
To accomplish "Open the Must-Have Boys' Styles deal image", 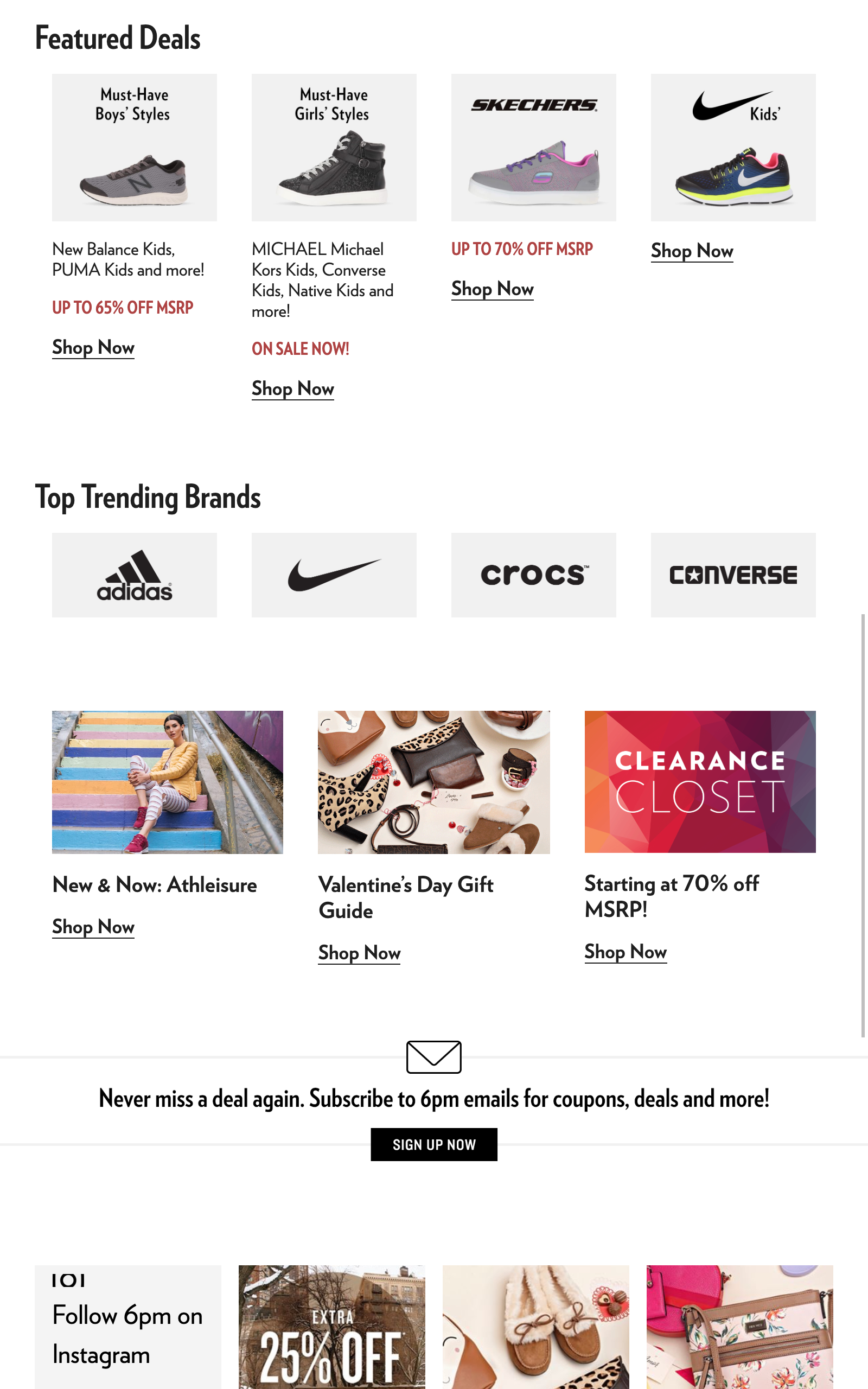I will 135,148.
